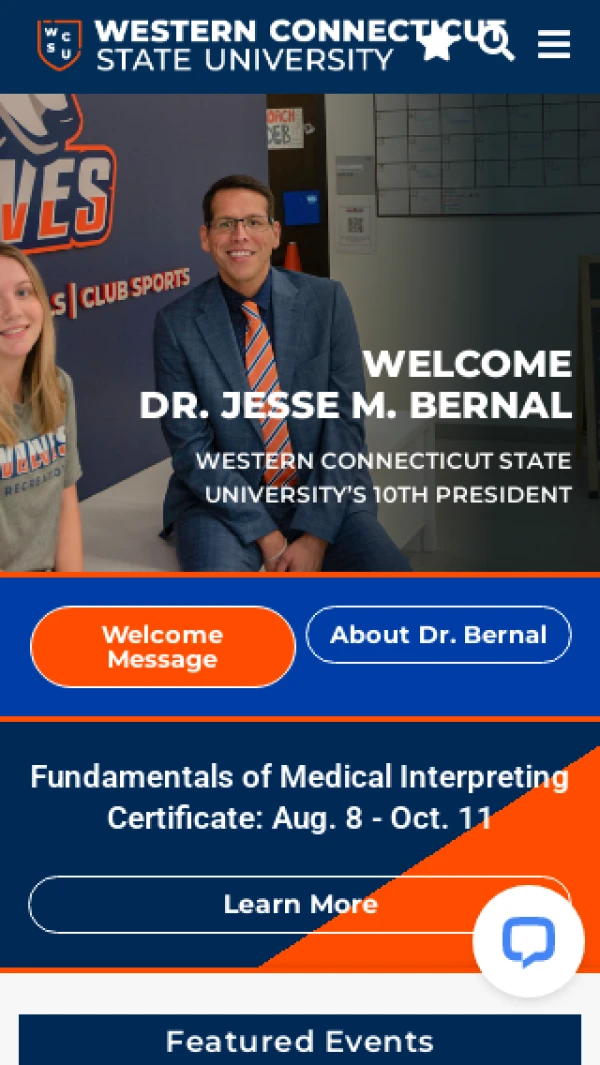Open the hamburger navigation menu

(553, 44)
